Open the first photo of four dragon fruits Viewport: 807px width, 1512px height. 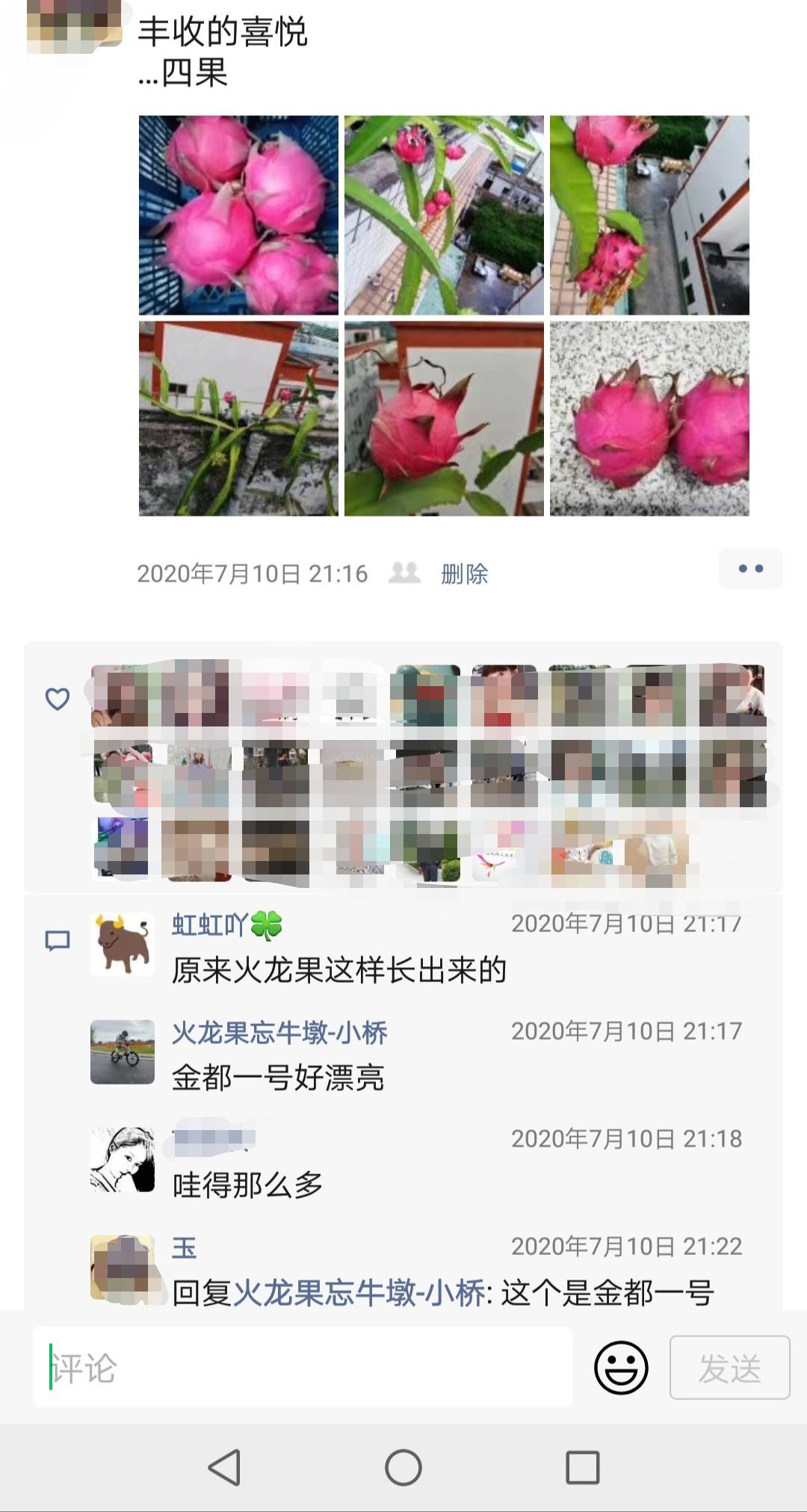238,215
